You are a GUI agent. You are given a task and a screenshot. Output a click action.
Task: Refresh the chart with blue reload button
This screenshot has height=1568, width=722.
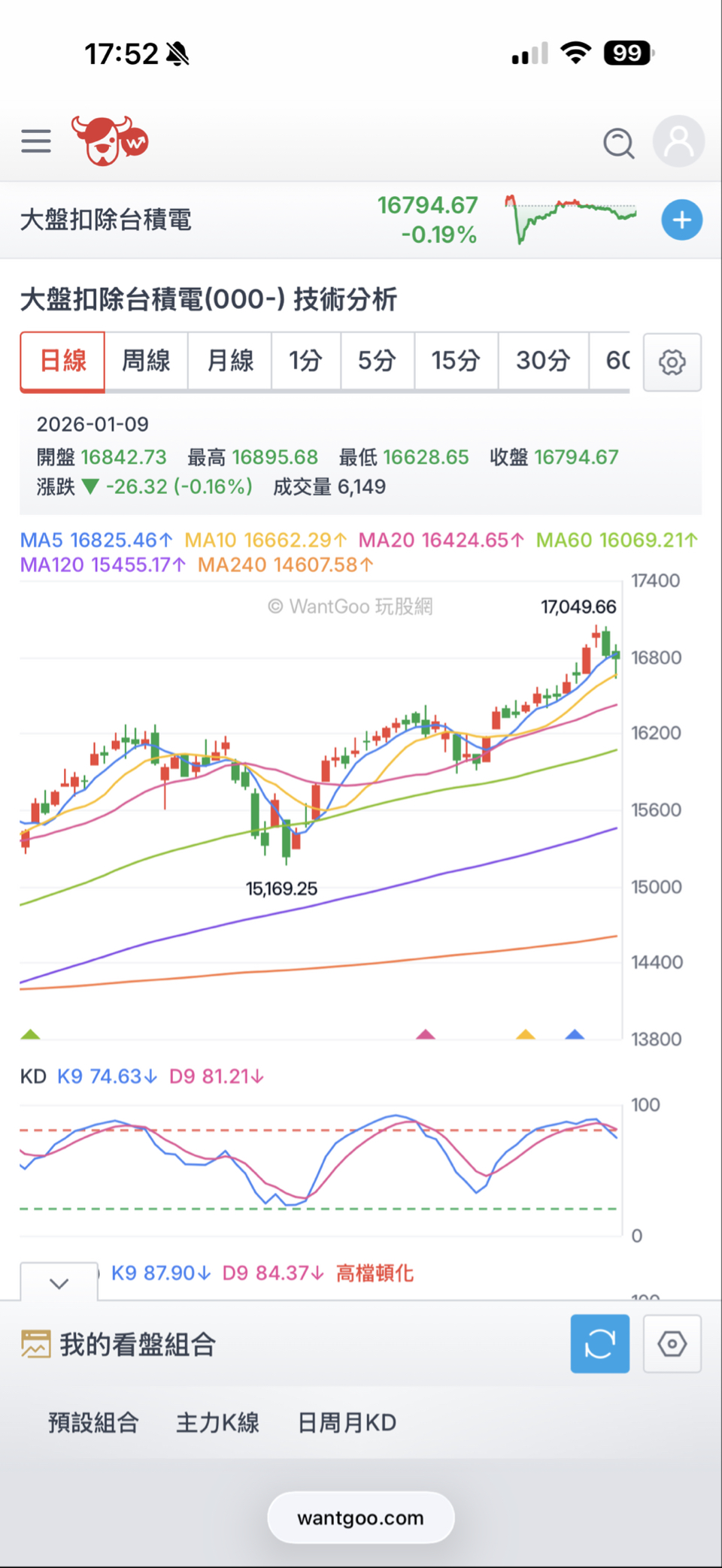coord(599,1343)
